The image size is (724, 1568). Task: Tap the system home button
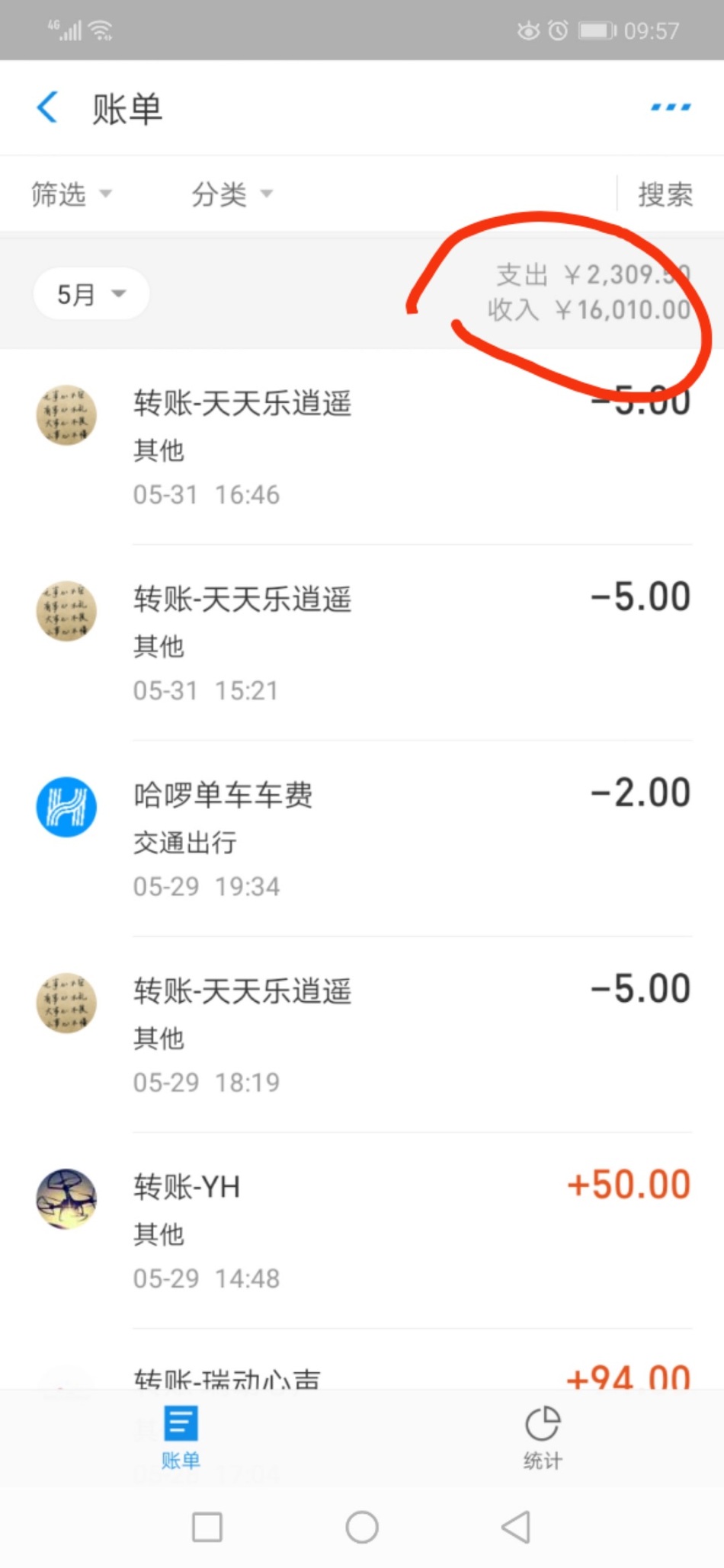point(362,1527)
